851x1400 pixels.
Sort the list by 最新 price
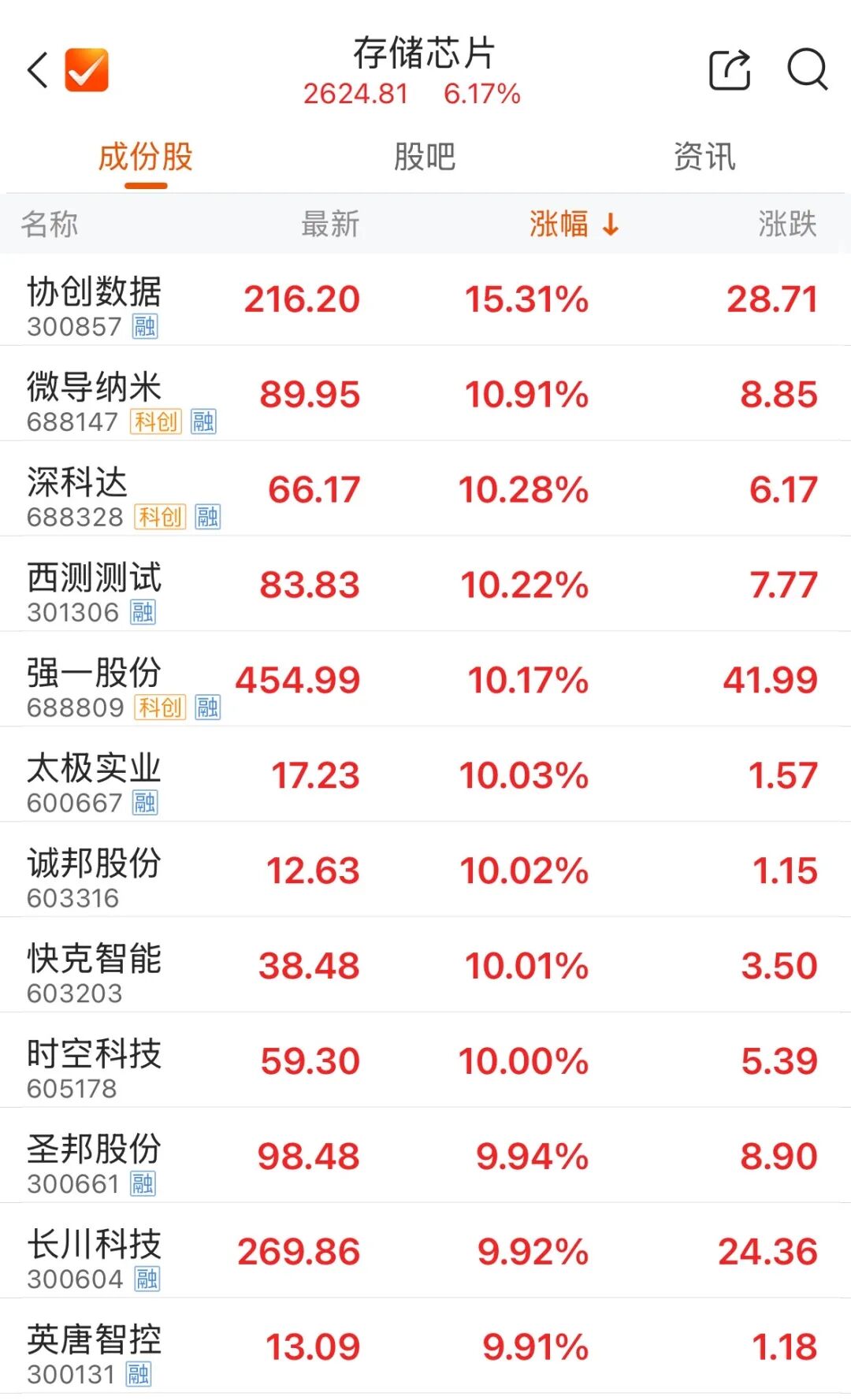(x=330, y=224)
